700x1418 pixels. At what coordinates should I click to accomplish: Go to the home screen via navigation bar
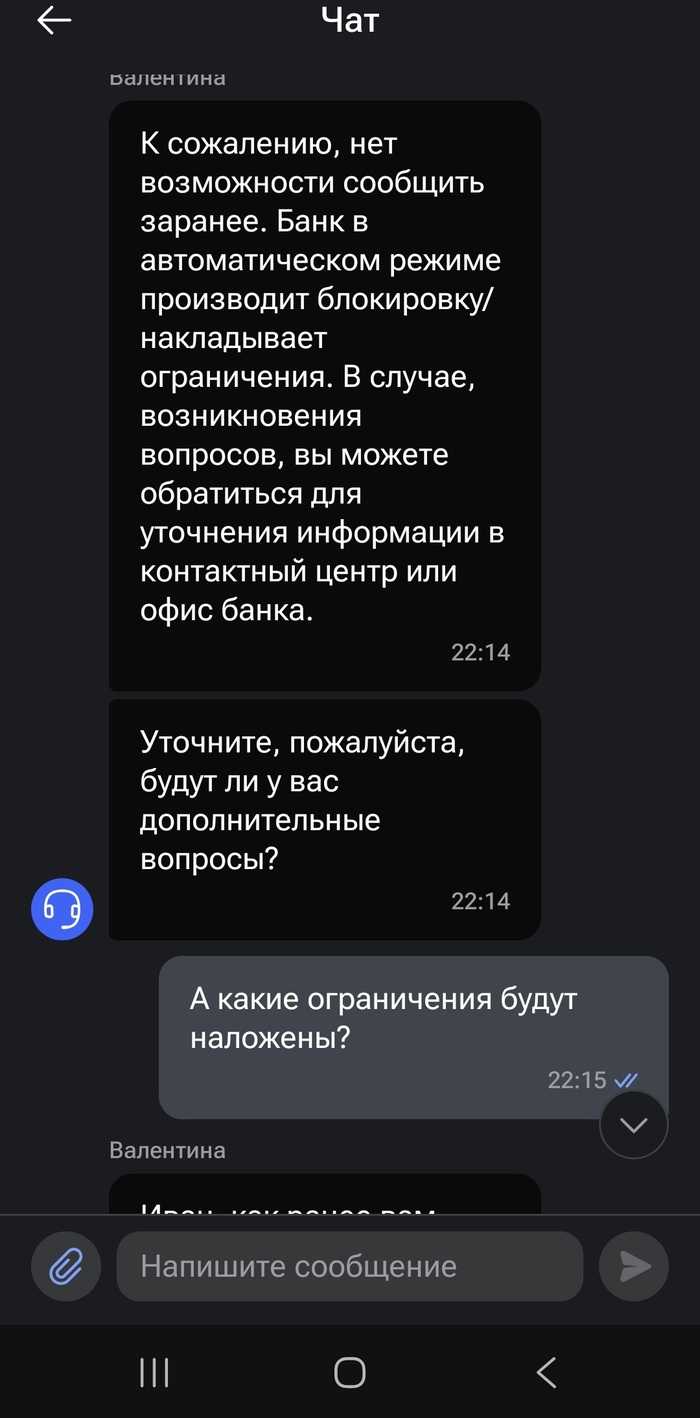pos(349,1373)
